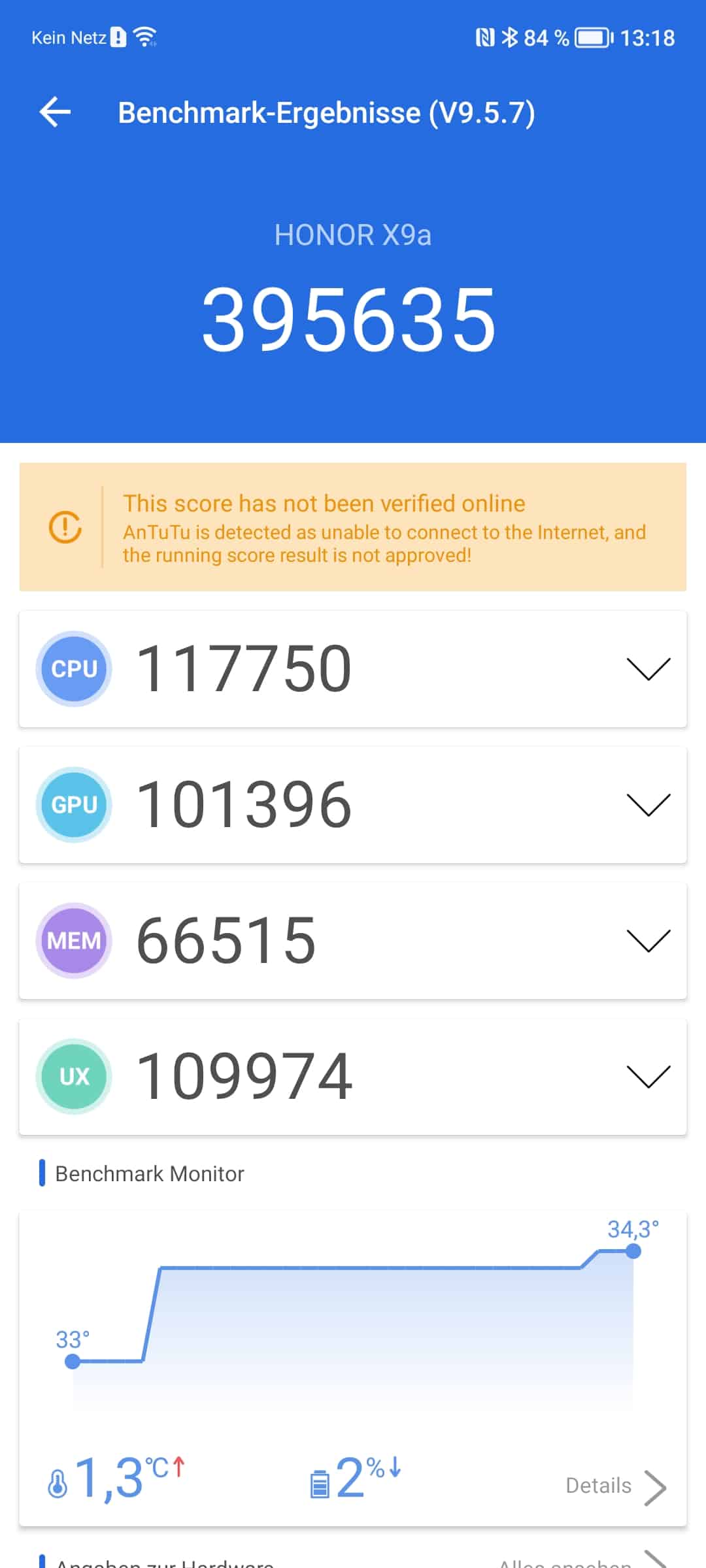Go back using the arrow icon
The width and height of the screenshot is (706, 1568).
[x=55, y=112]
